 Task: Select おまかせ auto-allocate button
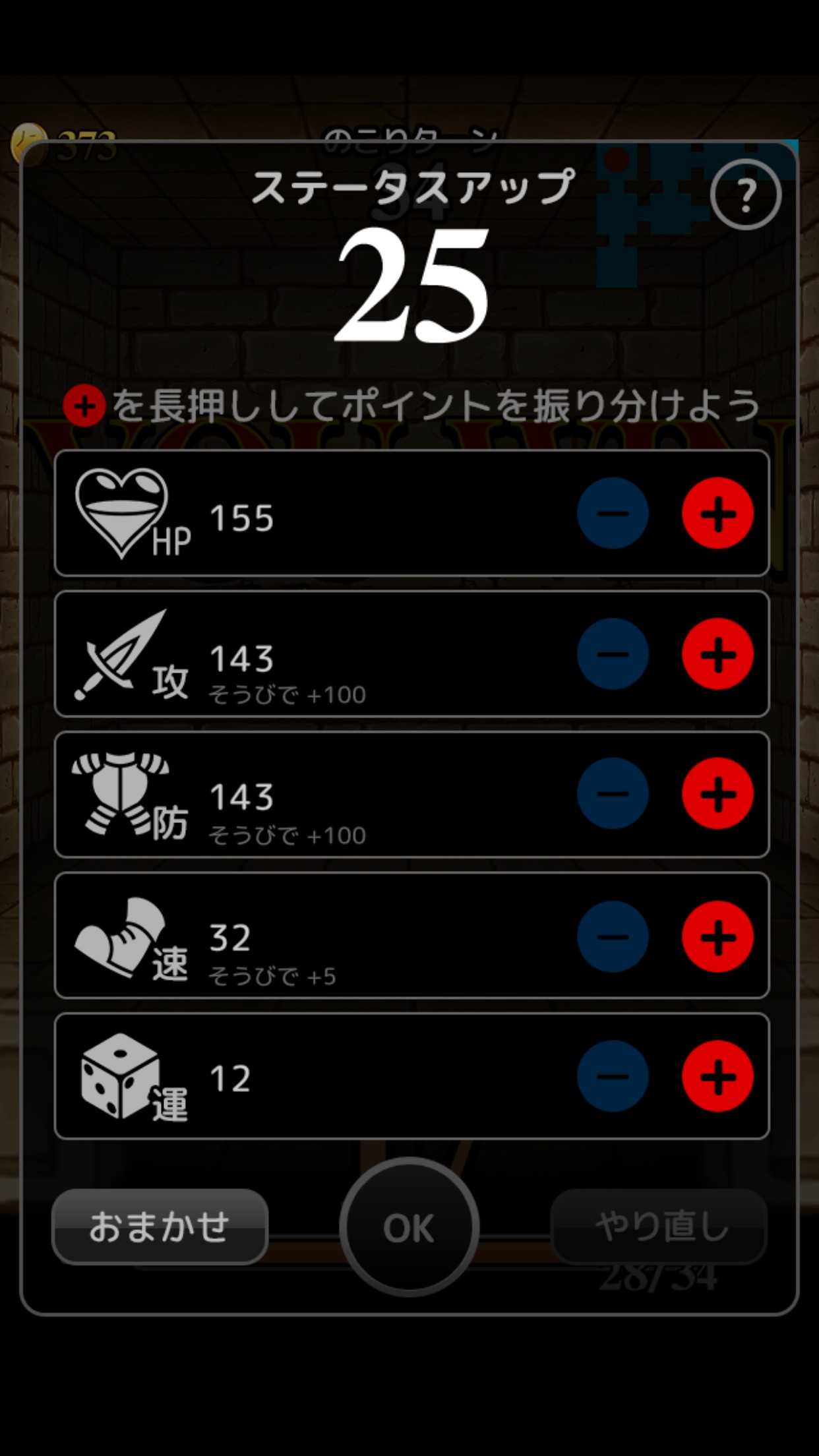point(160,1227)
